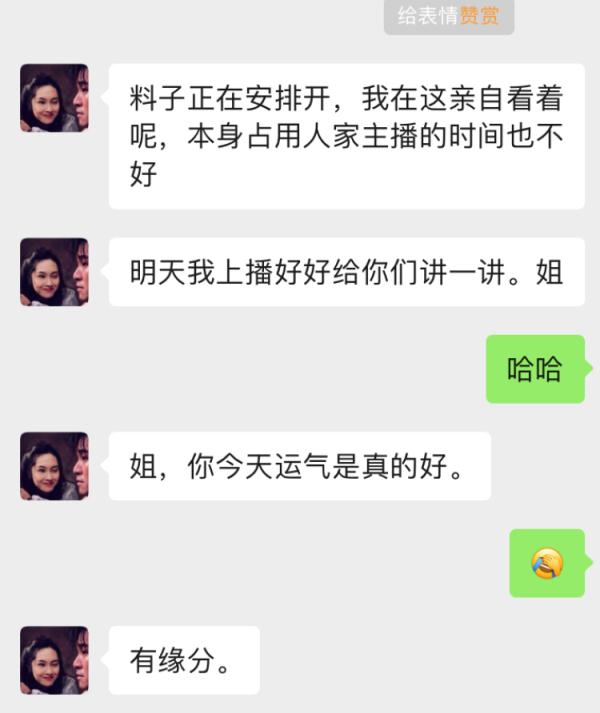Tap the 赞赏 link in 给表情赞赏
The width and height of the screenshot is (600, 713).
pyautogui.click(x=479, y=16)
